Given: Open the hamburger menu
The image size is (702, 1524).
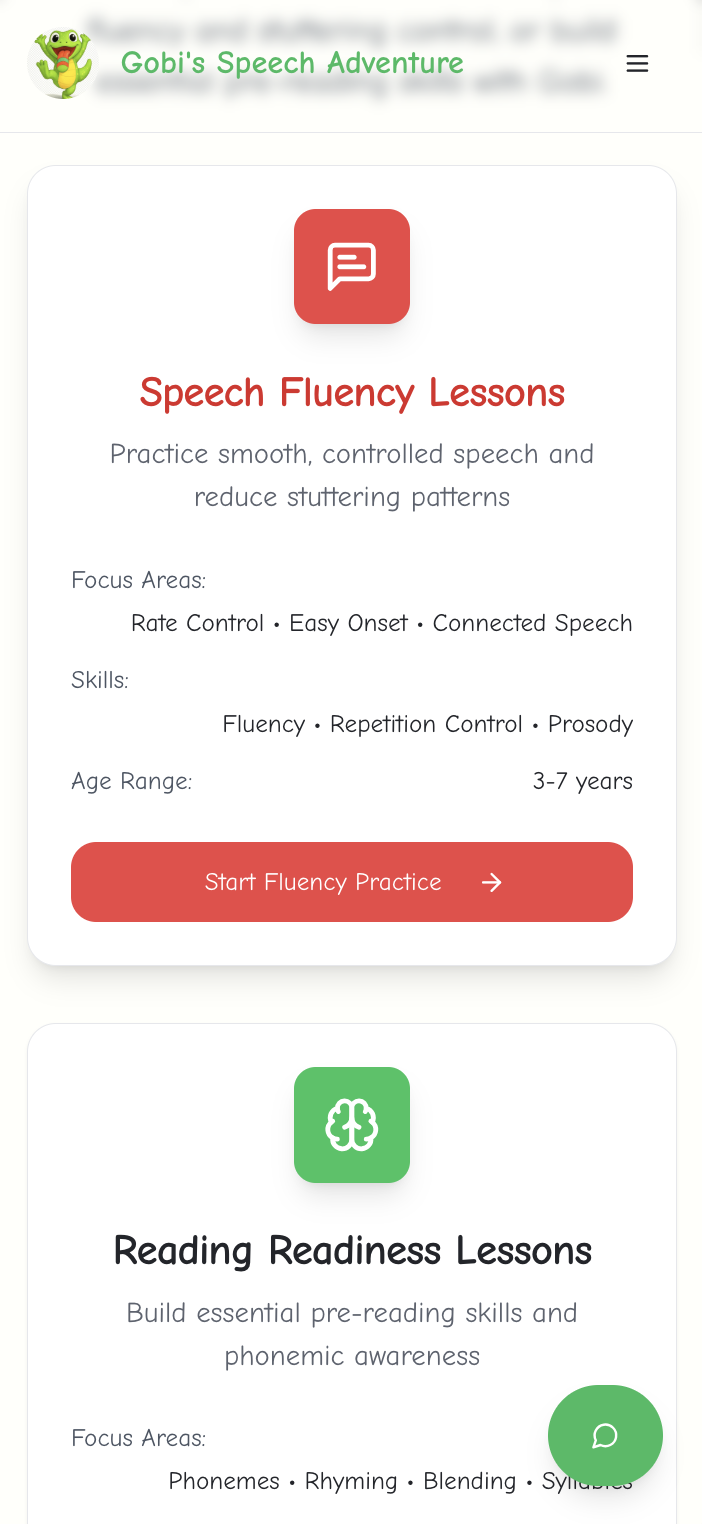Looking at the screenshot, I should [x=637, y=64].
